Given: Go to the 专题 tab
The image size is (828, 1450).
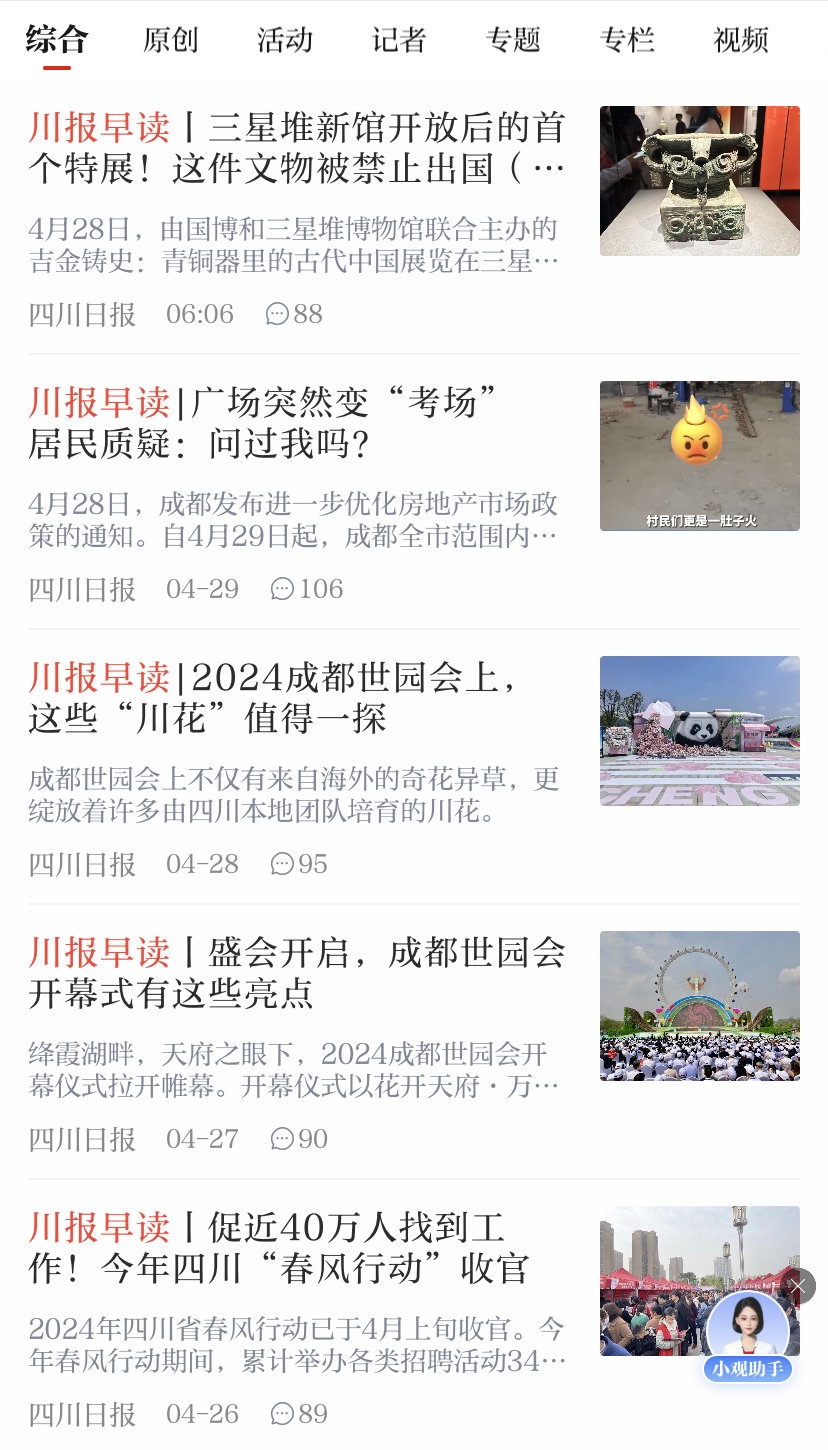Looking at the screenshot, I should pos(513,40).
